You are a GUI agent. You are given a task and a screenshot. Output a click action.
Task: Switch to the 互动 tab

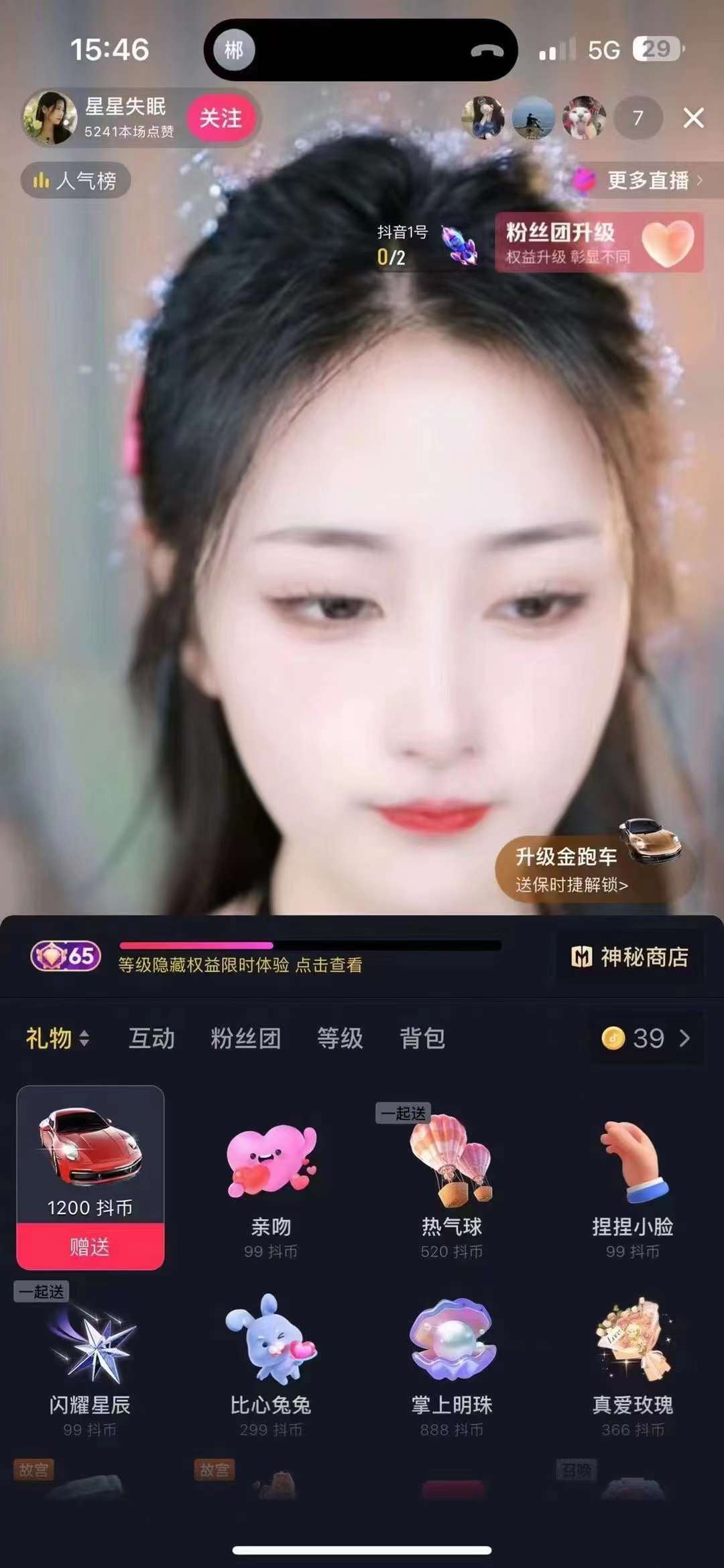point(152,1038)
